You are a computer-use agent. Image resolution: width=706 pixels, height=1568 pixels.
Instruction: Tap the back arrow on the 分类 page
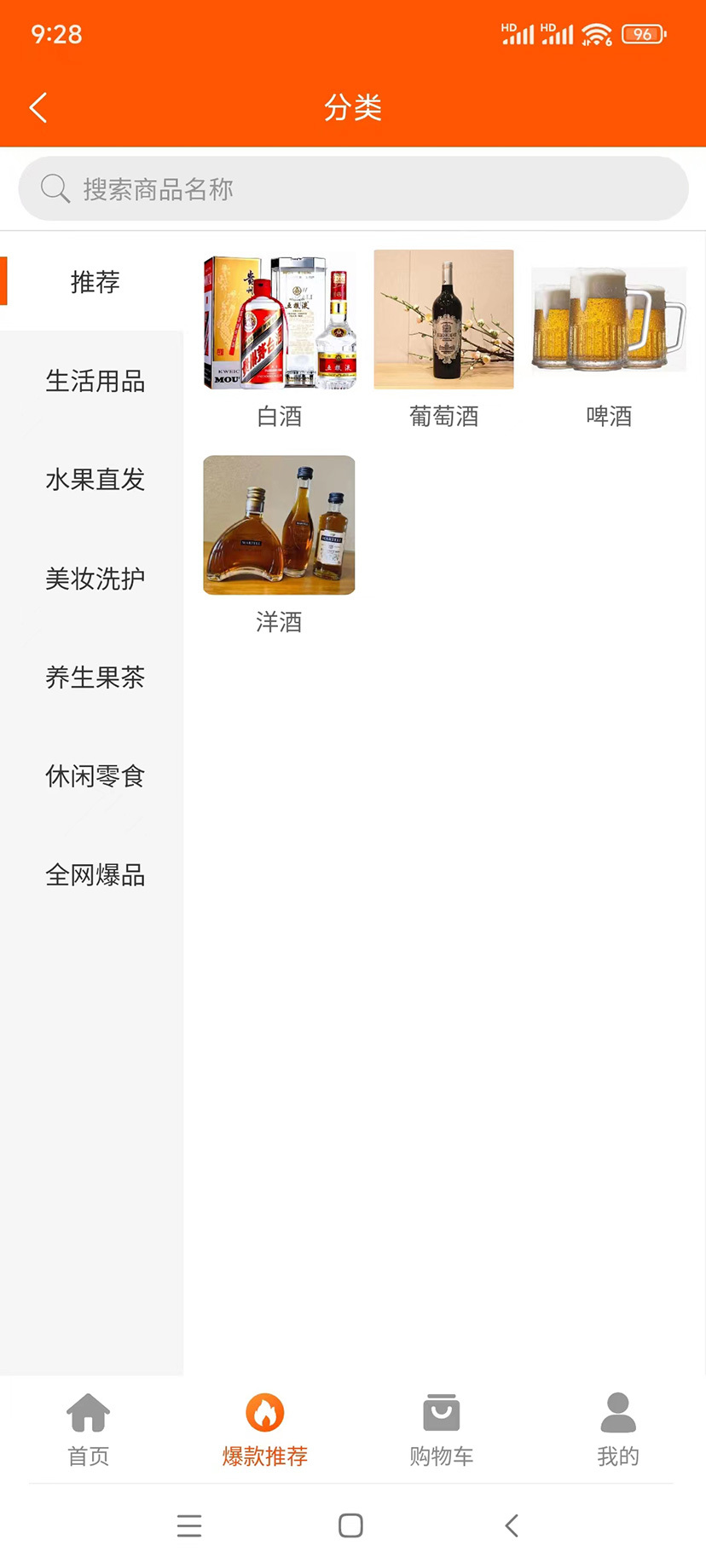(x=38, y=107)
